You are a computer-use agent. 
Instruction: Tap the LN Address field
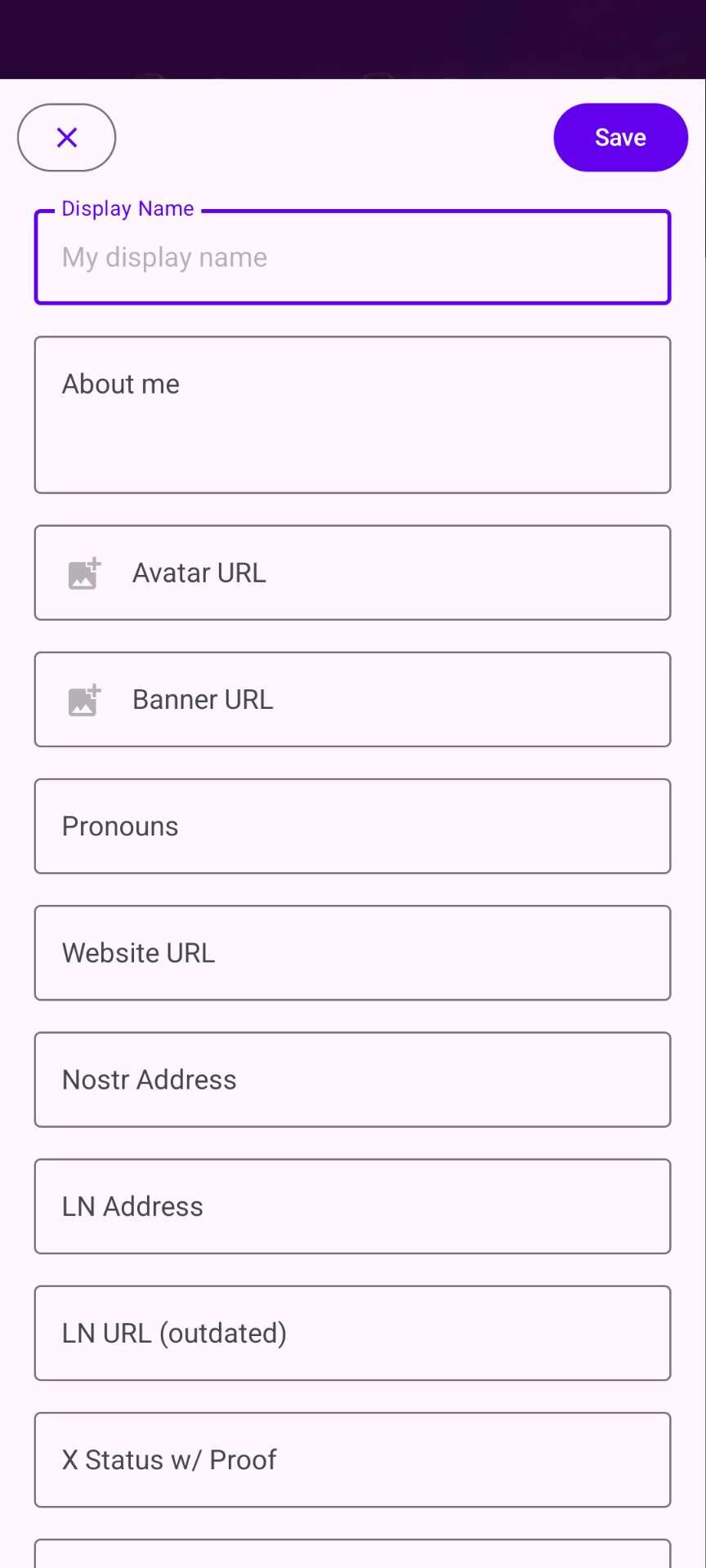pos(352,1206)
